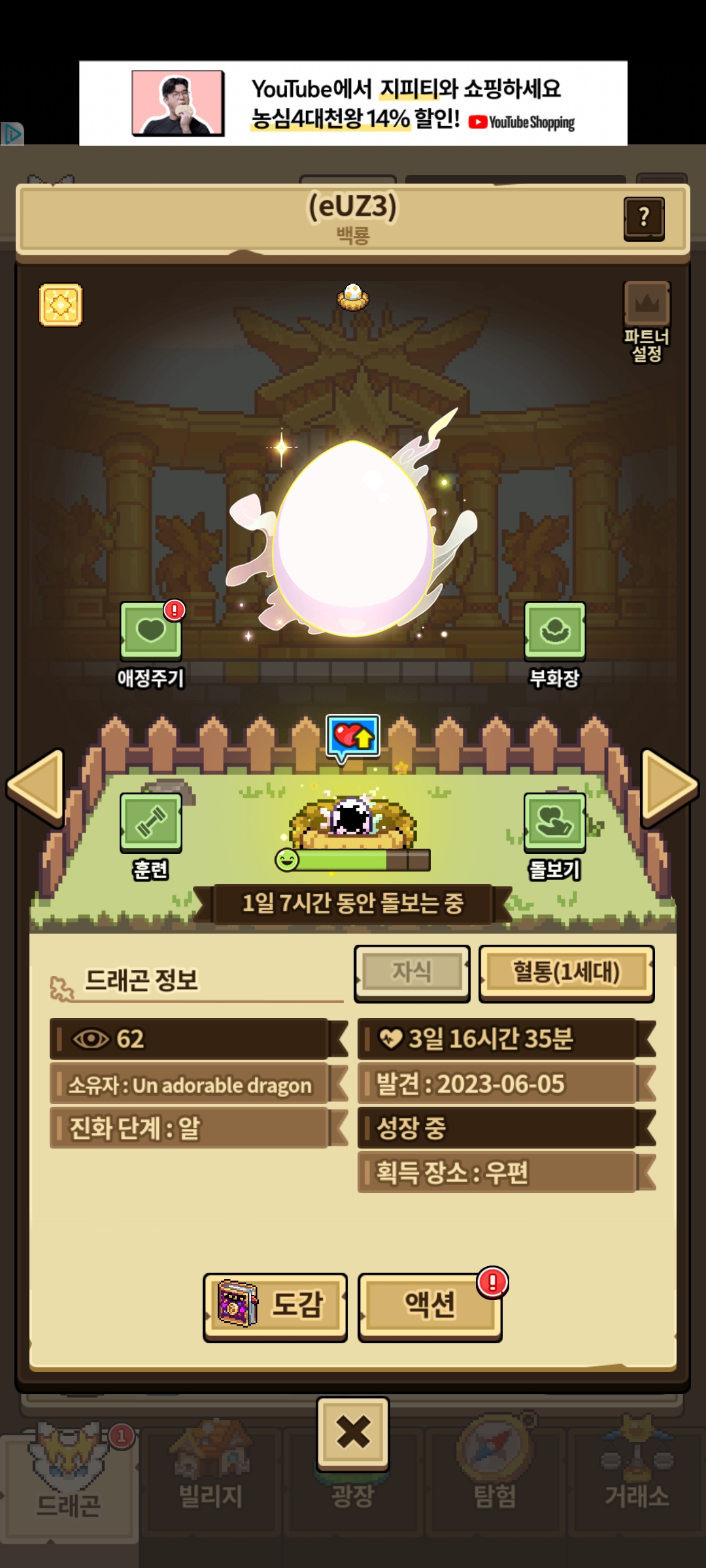Tap the yellow sun icon
Screen dimensions: 706x1568
click(x=61, y=304)
